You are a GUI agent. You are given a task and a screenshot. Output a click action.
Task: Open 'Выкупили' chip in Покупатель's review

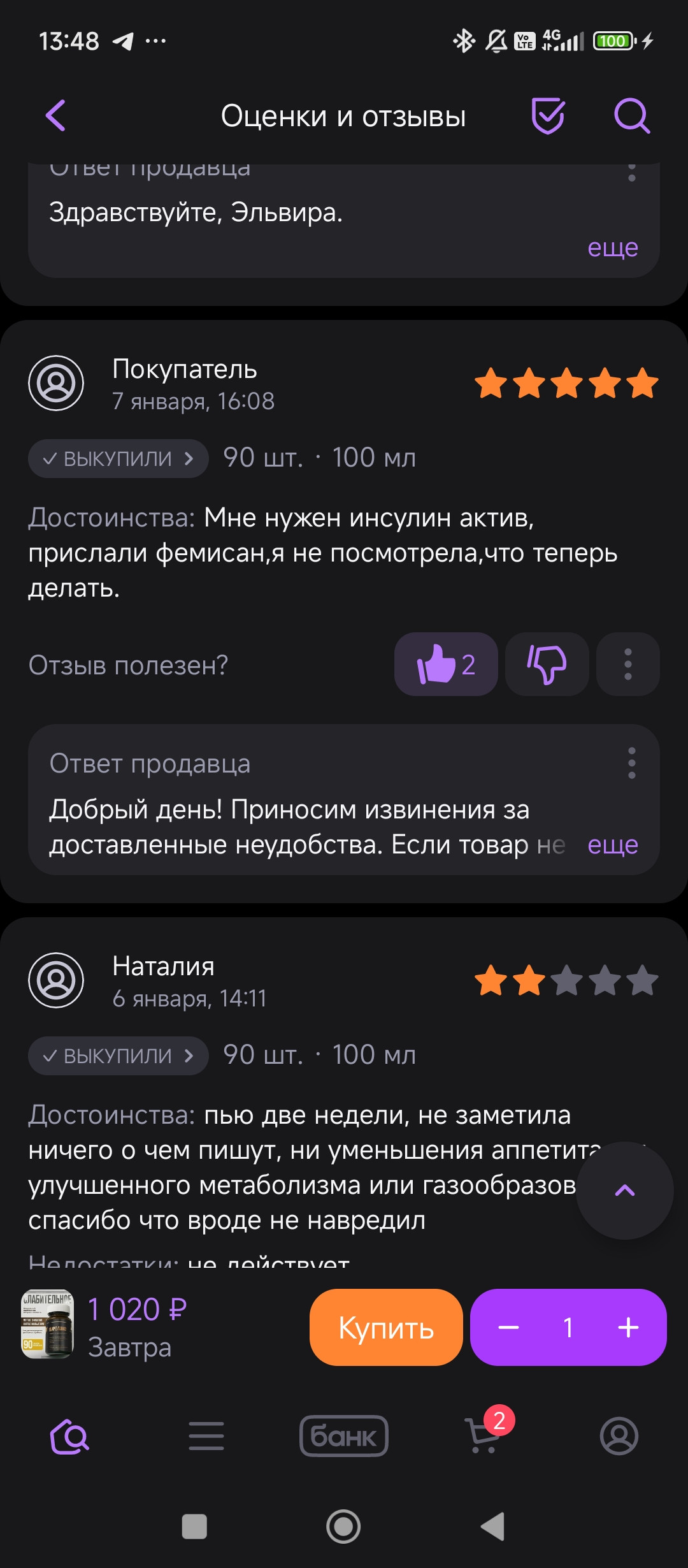pyautogui.click(x=118, y=458)
